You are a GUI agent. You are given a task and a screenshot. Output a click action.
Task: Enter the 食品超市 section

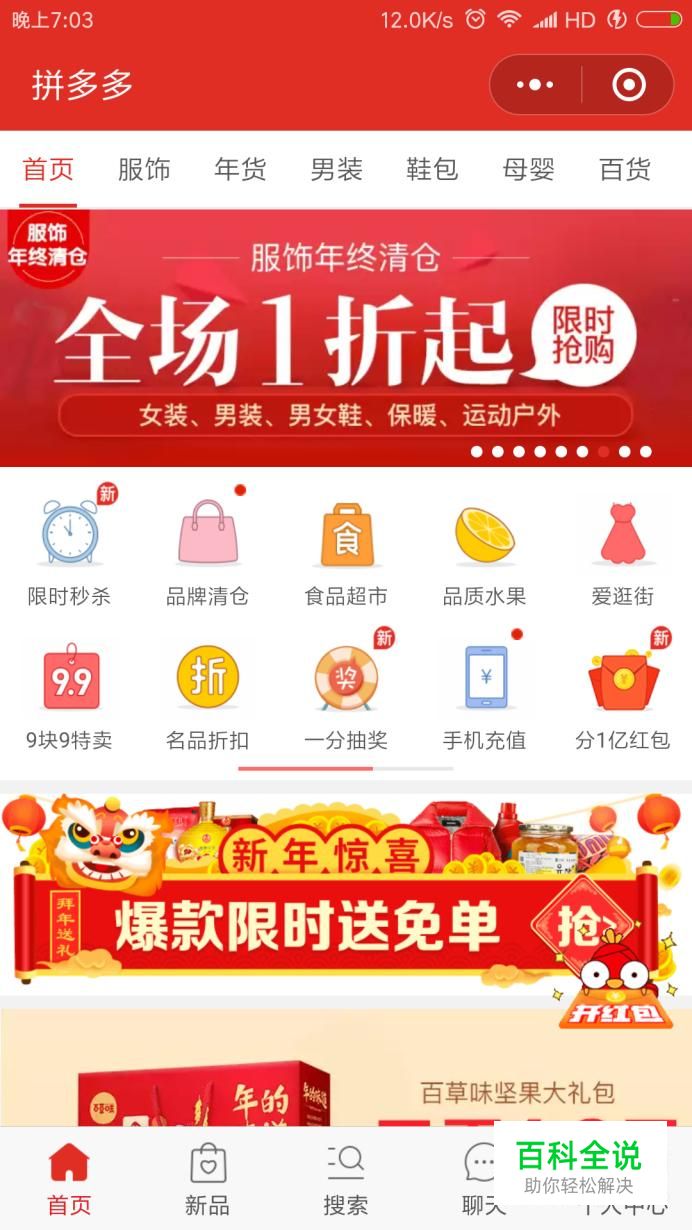pos(345,550)
